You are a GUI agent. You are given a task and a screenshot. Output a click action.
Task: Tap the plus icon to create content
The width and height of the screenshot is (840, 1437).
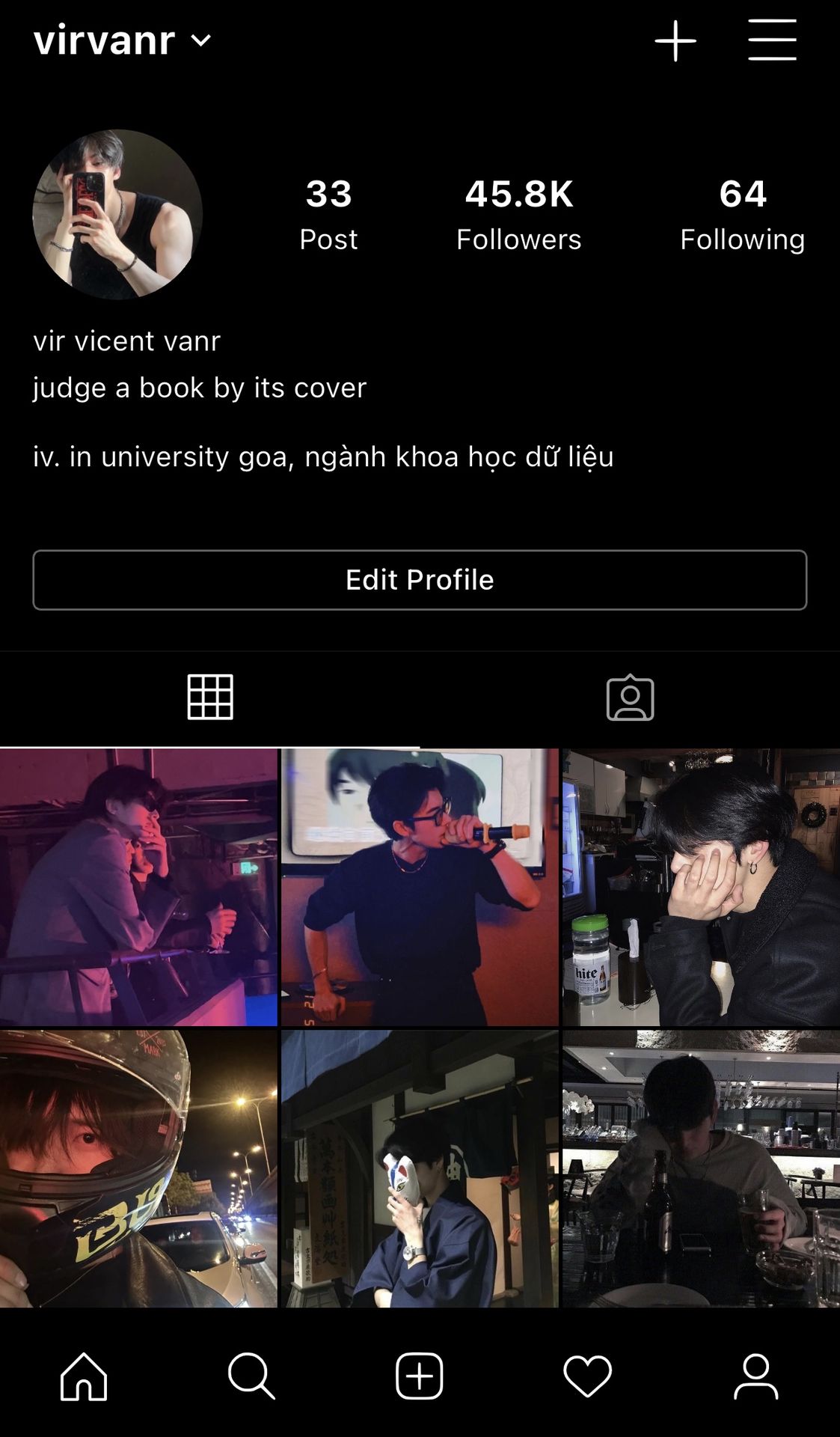coord(675,40)
